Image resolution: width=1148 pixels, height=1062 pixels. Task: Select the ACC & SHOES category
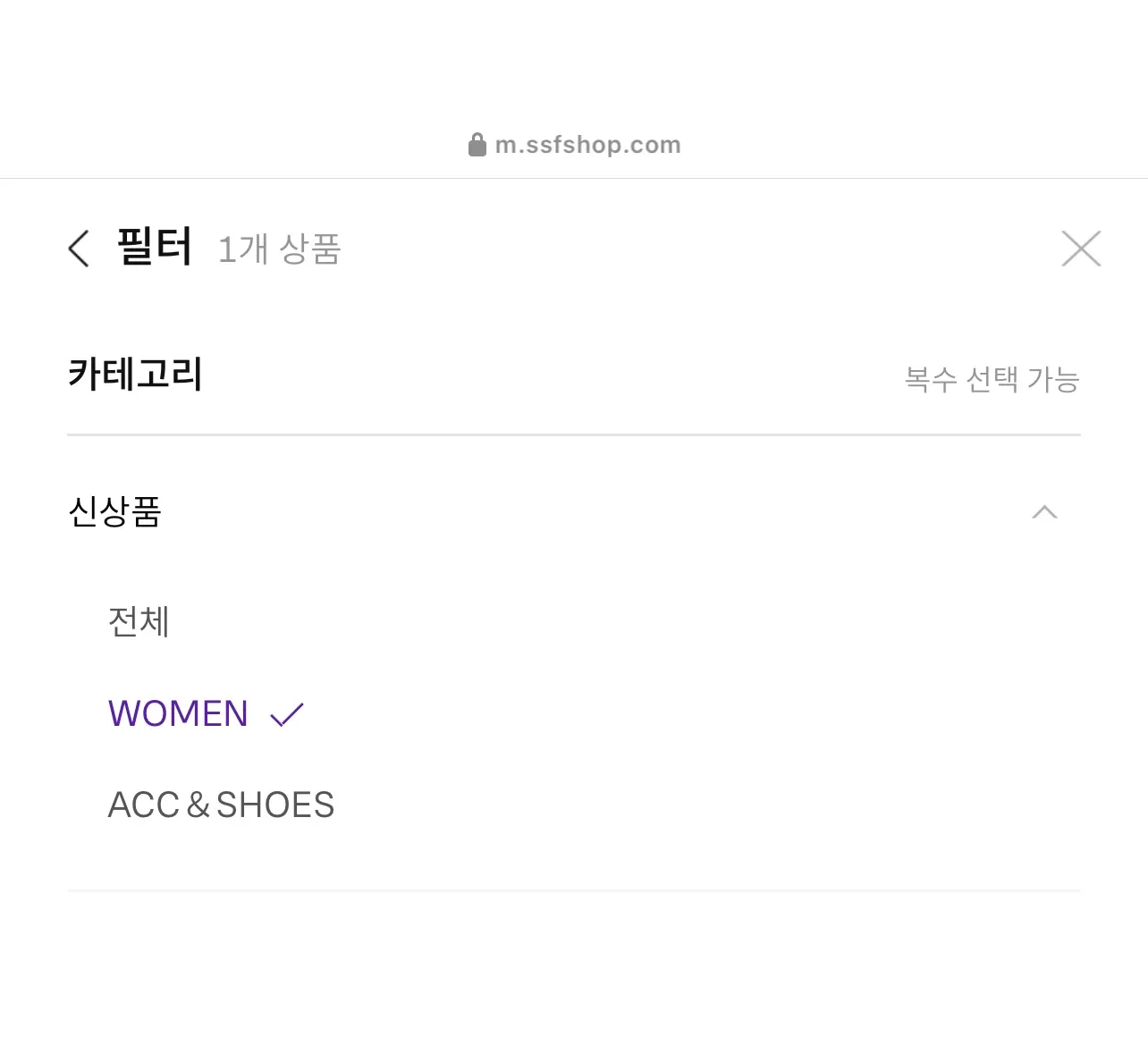(x=221, y=805)
